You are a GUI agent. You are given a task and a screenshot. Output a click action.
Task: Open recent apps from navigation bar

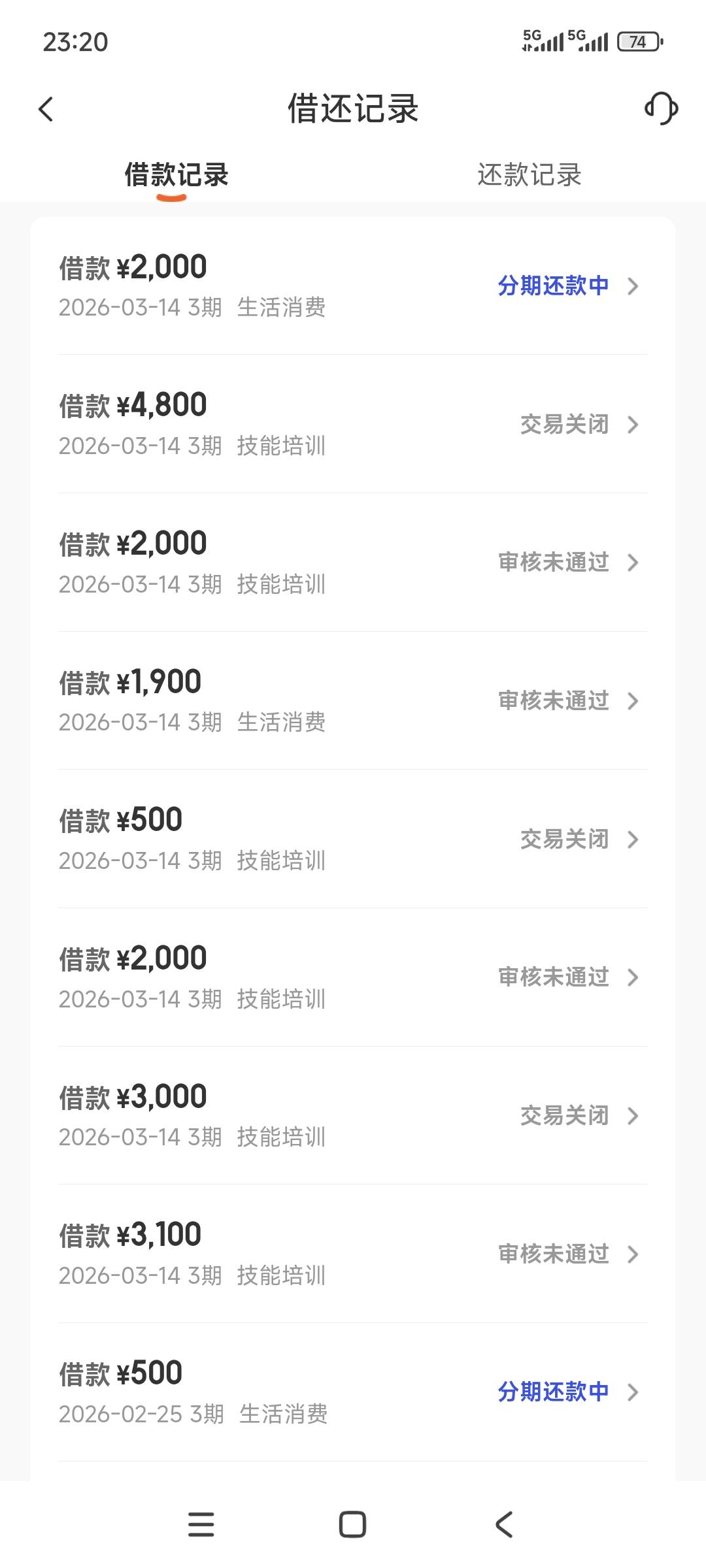(x=201, y=1524)
